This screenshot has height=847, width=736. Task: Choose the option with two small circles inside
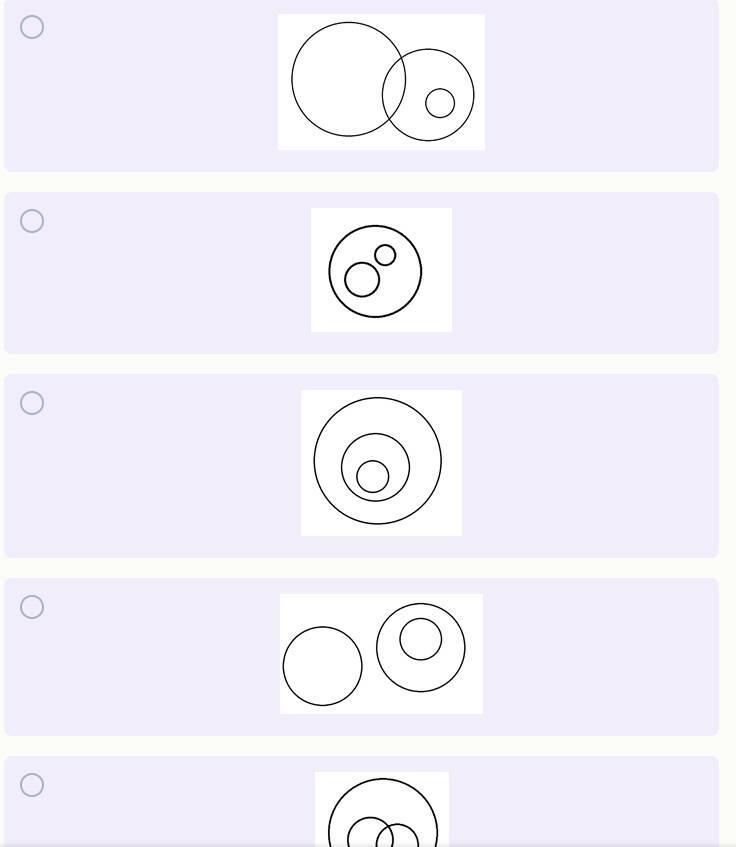click(32, 221)
